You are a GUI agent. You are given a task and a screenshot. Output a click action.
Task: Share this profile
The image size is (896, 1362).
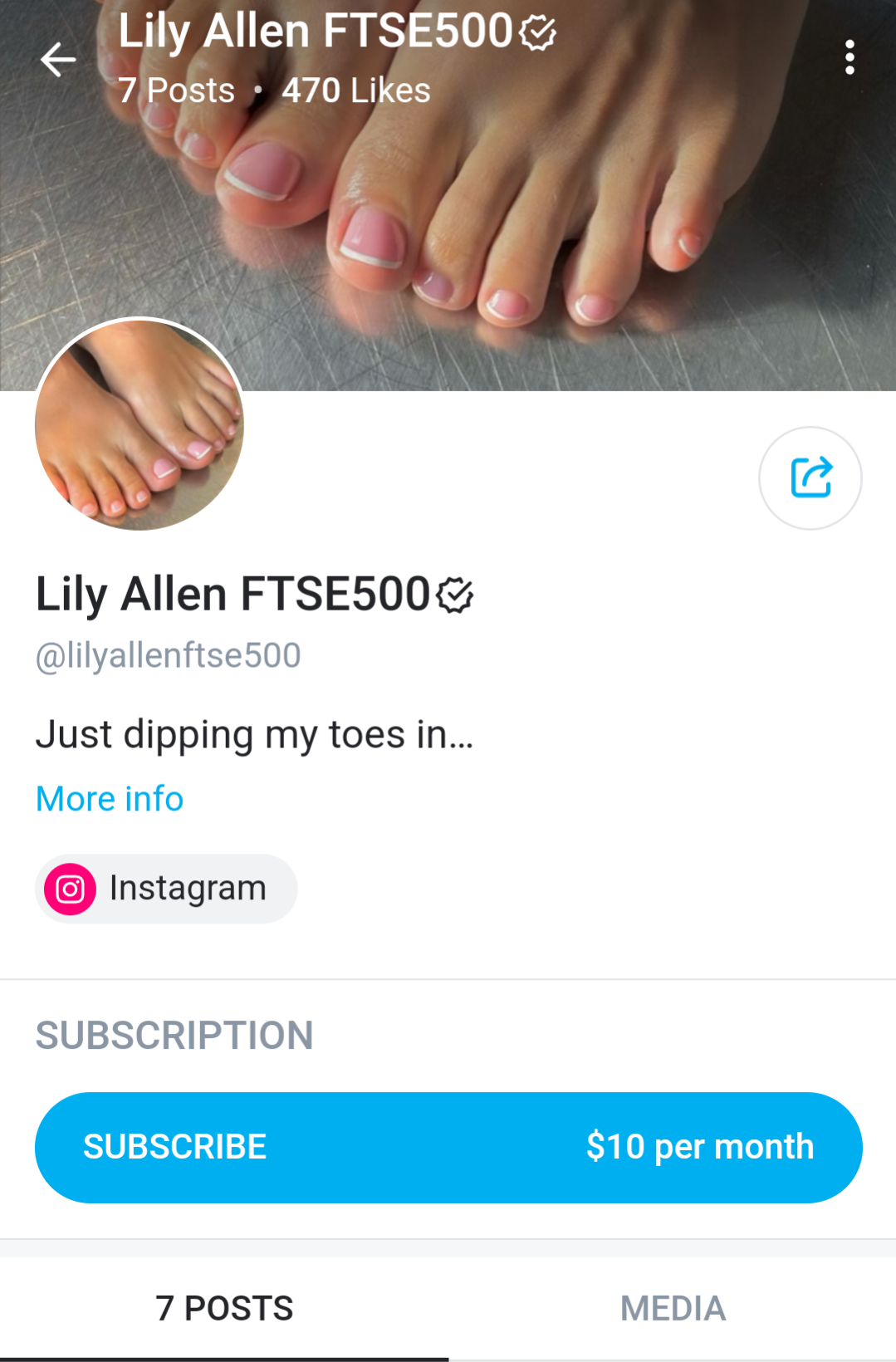[x=810, y=478]
